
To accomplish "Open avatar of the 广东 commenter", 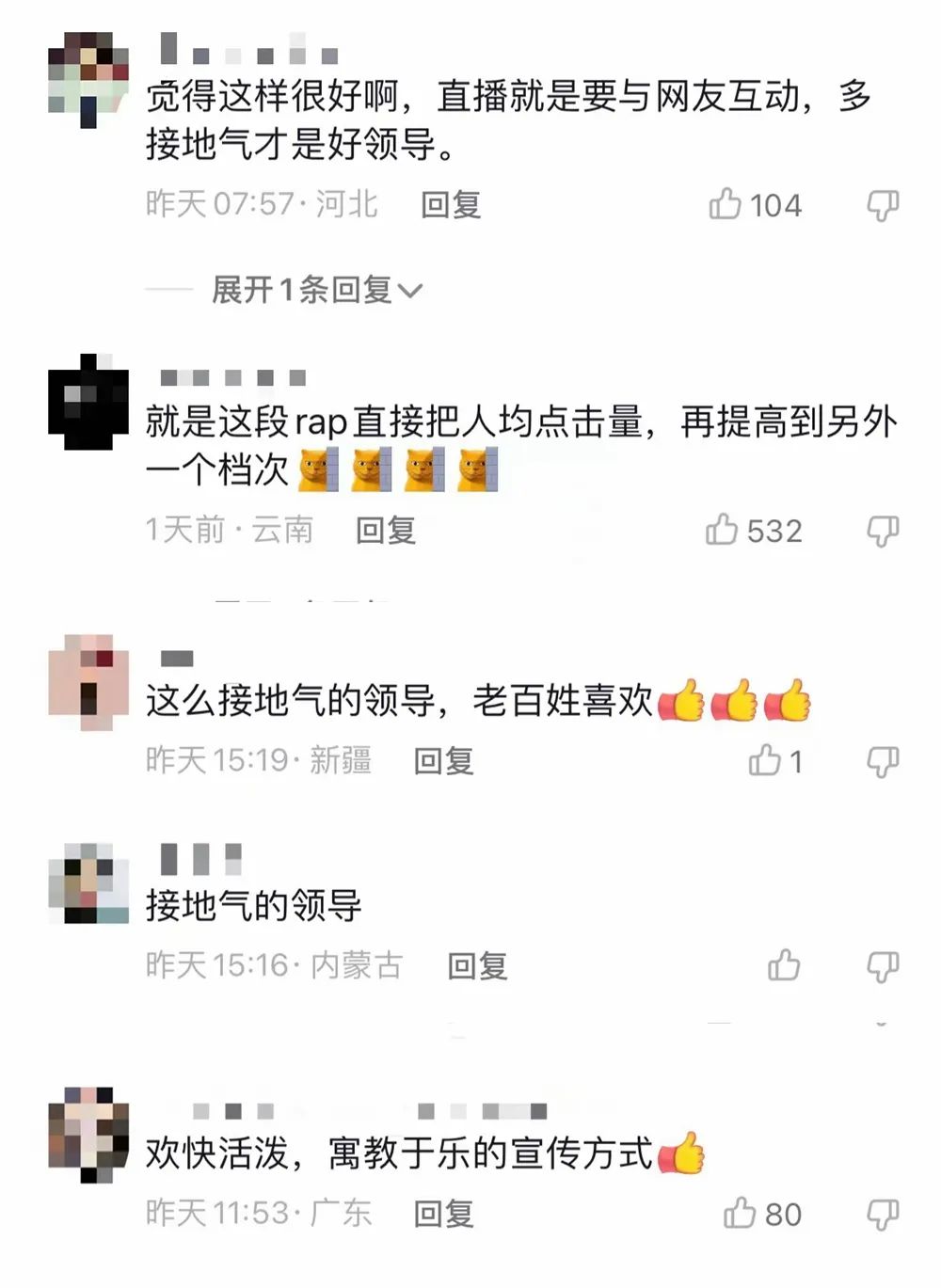I will (88, 1135).
